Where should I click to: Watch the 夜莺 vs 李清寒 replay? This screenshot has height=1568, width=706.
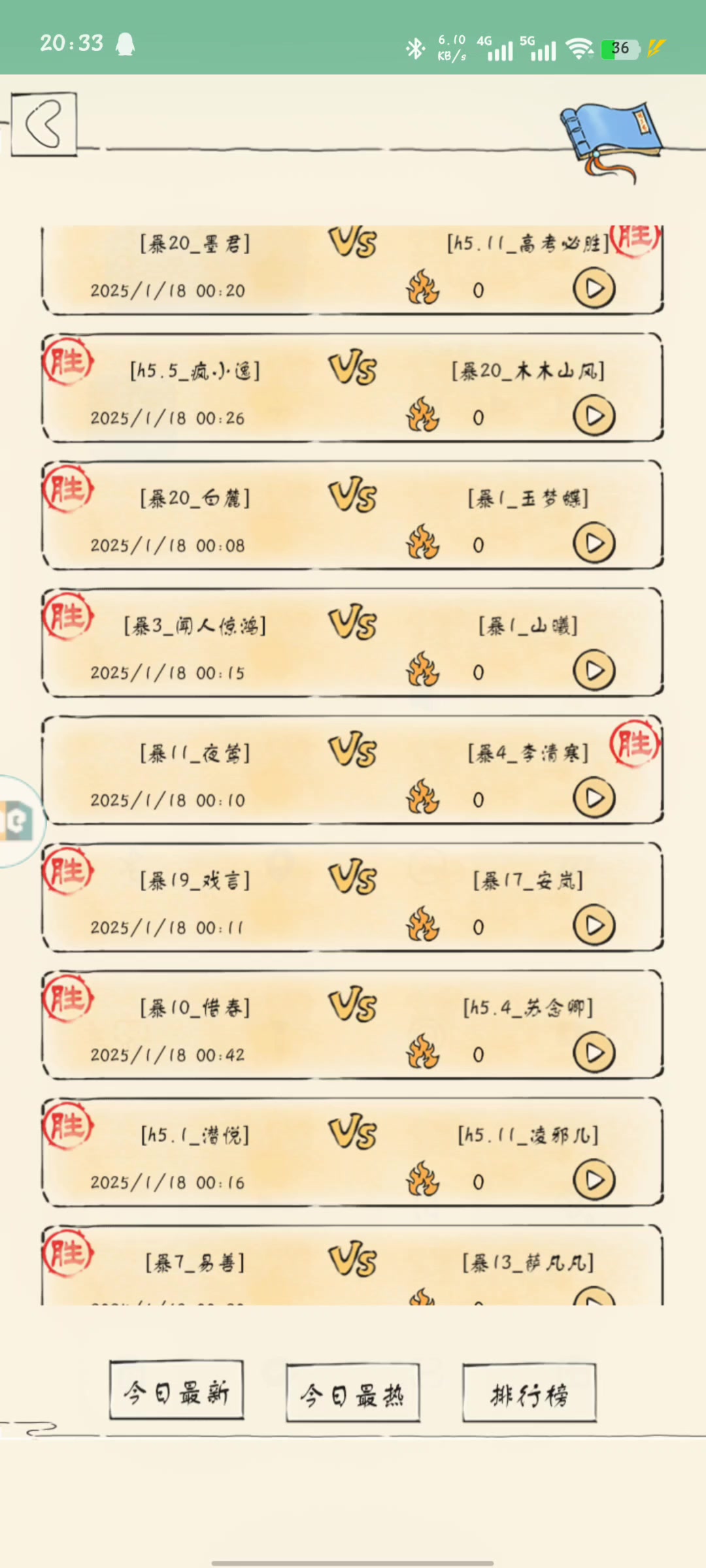594,798
